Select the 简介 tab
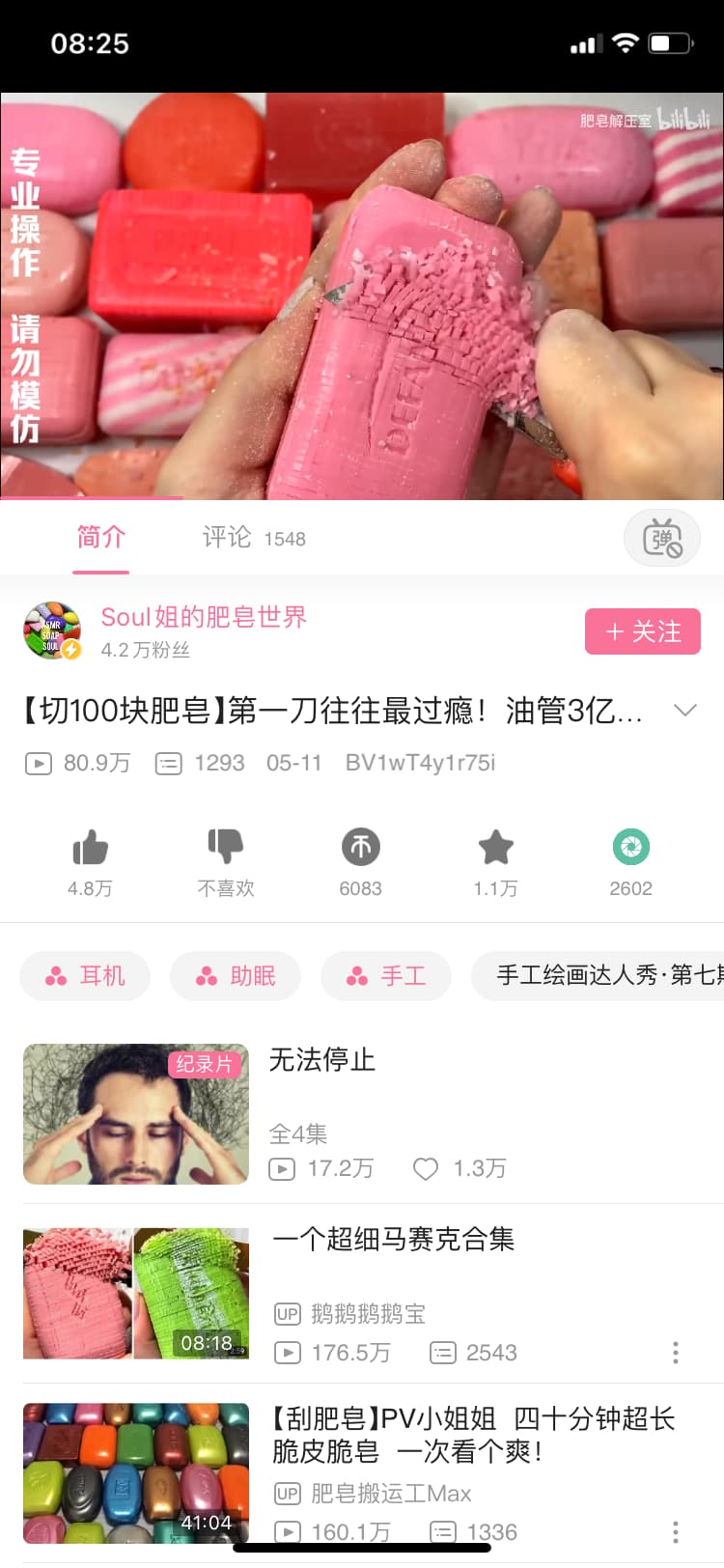The width and height of the screenshot is (724, 1568). [101, 538]
